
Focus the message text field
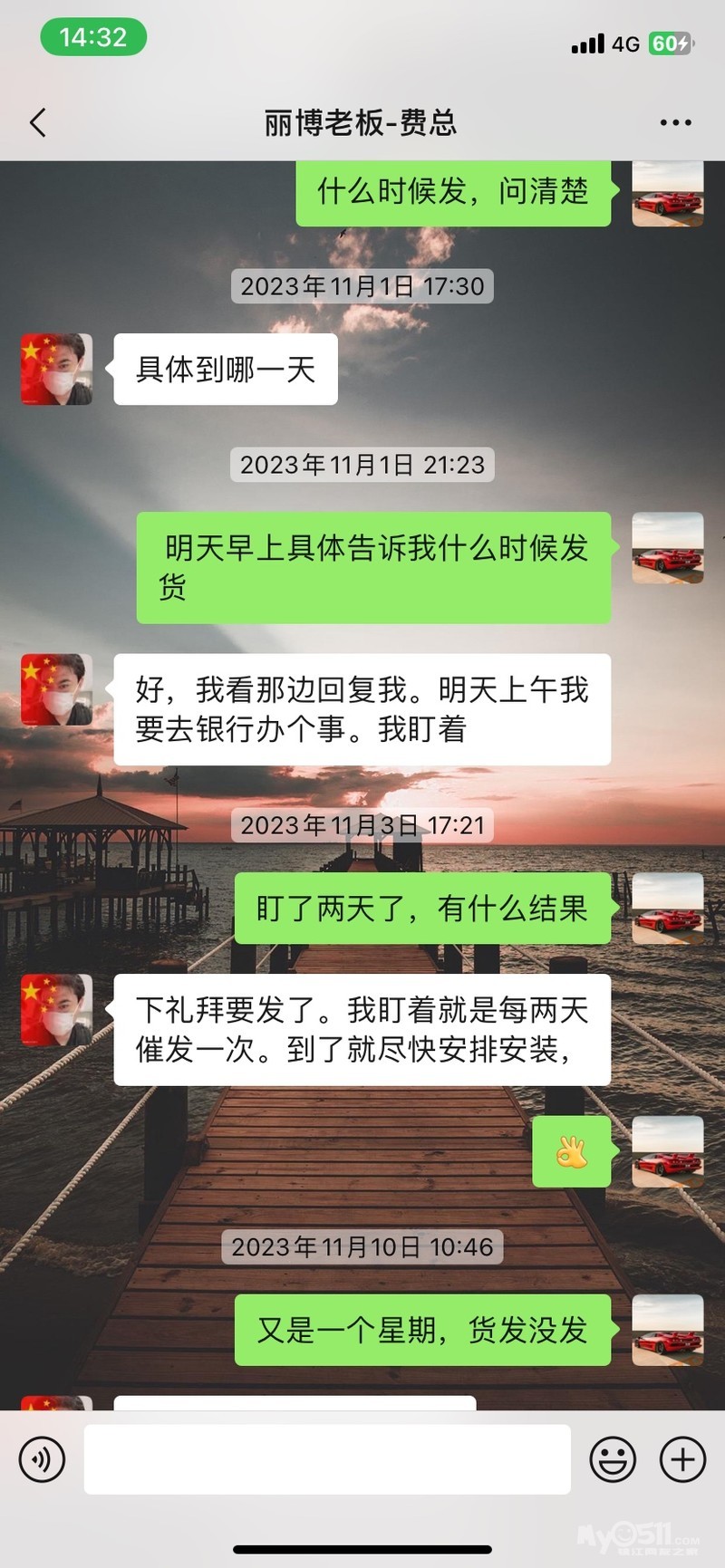[x=327, y=1459]
